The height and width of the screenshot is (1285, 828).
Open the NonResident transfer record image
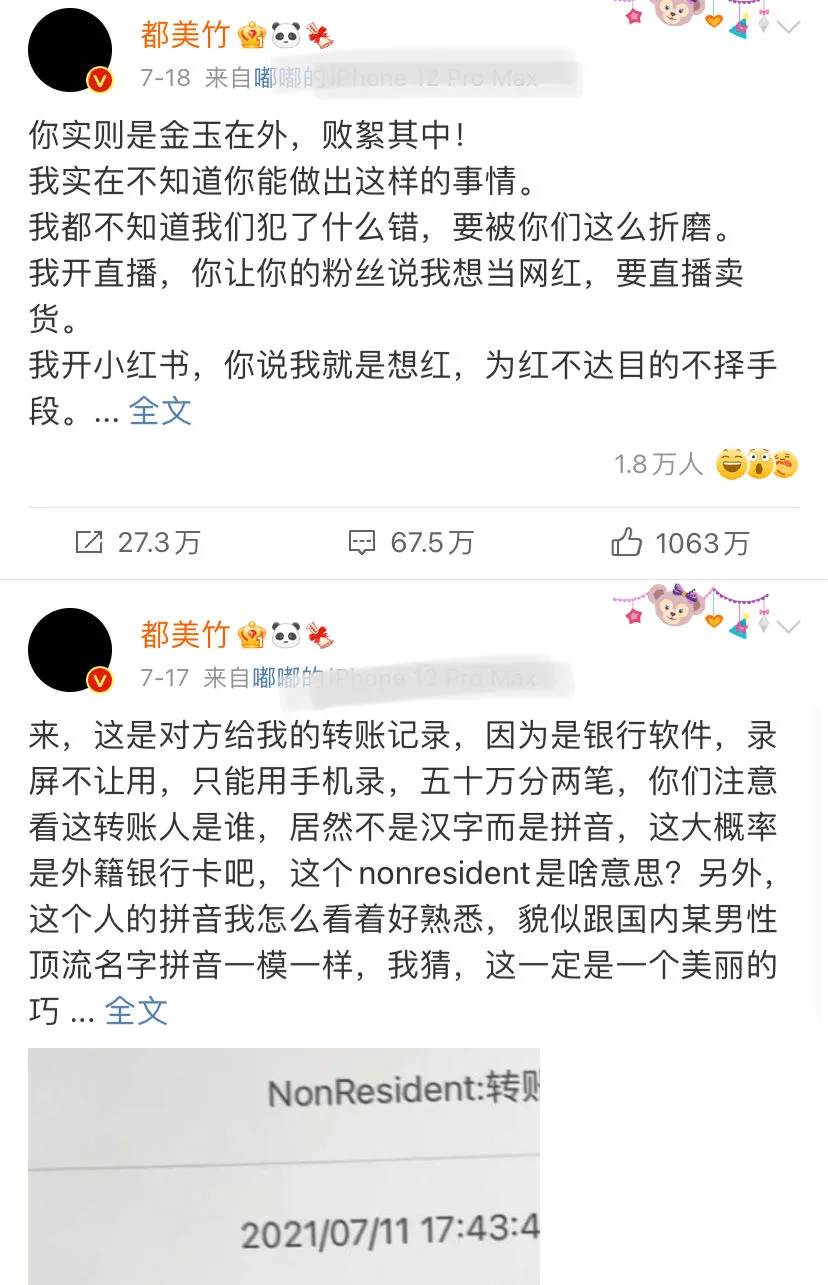284,1165
